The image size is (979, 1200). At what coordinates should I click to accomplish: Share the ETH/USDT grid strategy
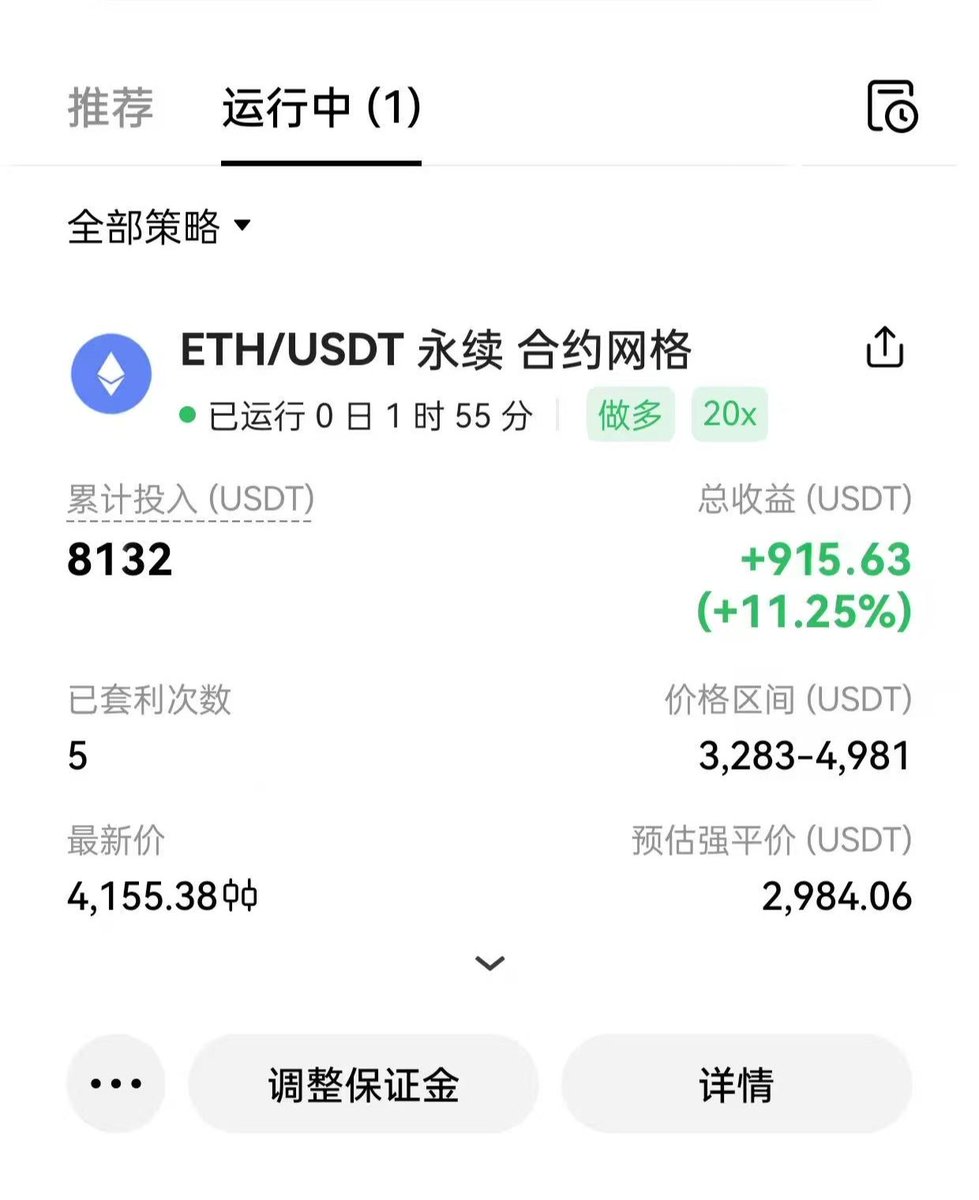click(x=884, y=349)
